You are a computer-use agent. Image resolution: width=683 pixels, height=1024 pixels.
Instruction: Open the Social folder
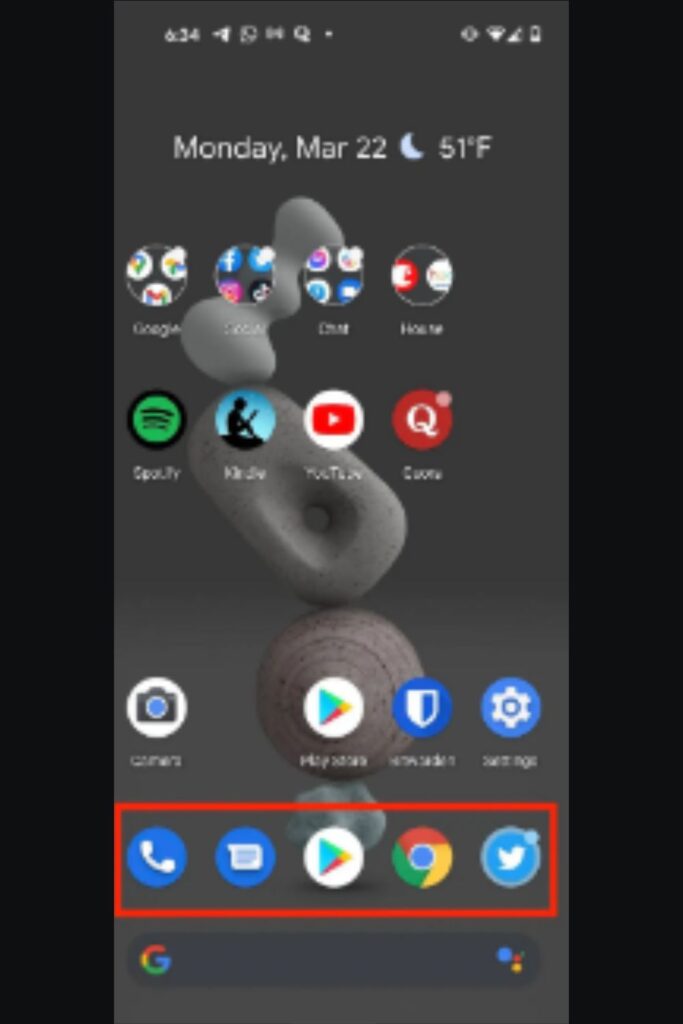point(245,275)
